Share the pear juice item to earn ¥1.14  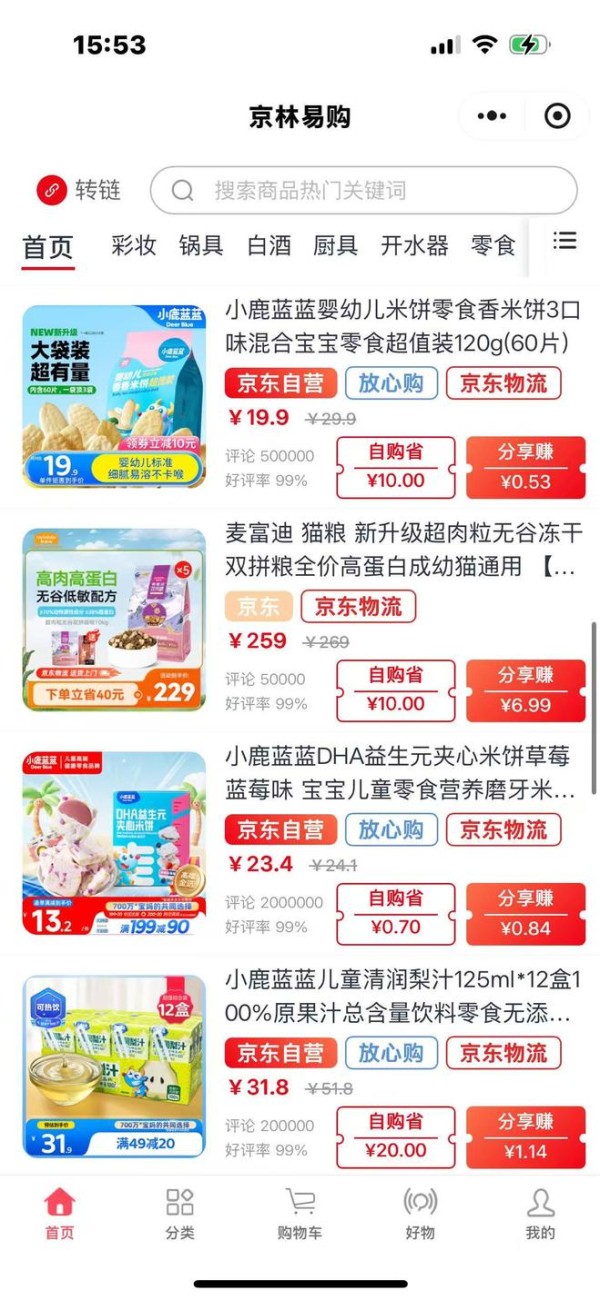pyautogui.click(x=525, y=1138)
